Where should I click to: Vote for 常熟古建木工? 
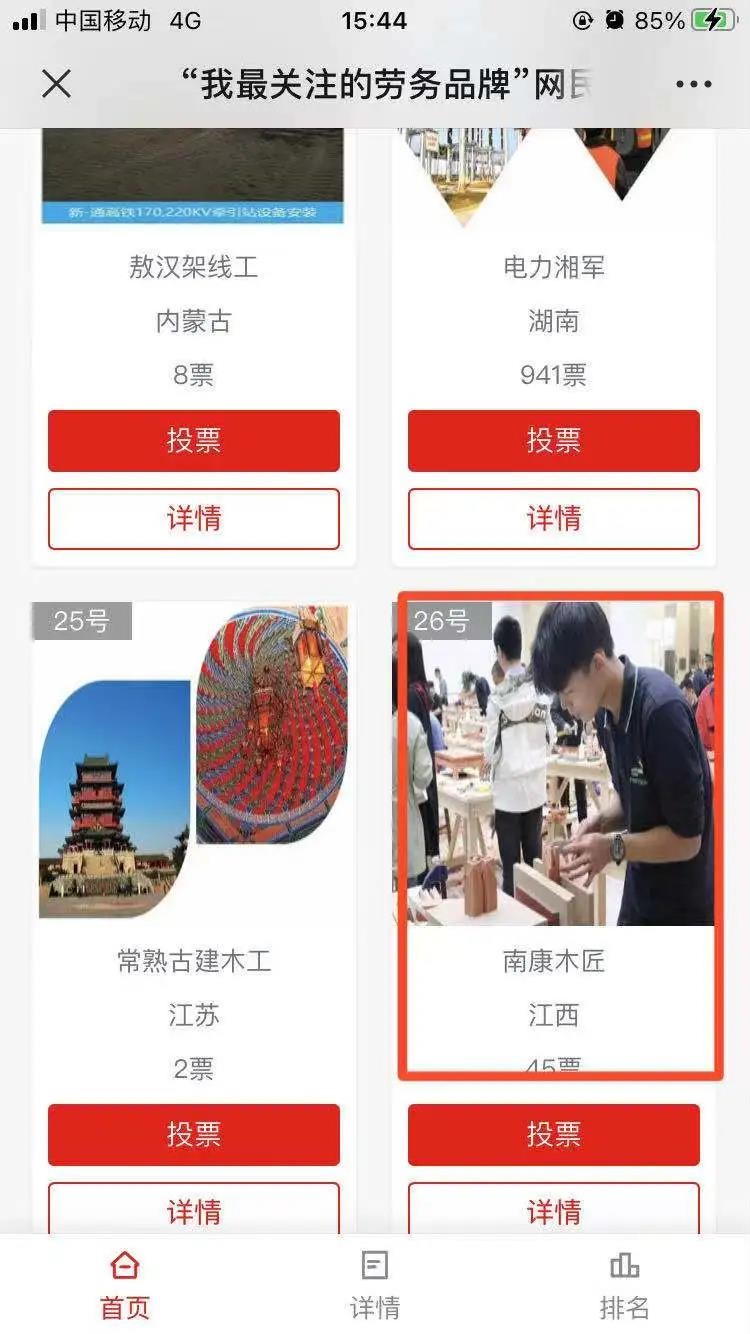pos(194,1135)
